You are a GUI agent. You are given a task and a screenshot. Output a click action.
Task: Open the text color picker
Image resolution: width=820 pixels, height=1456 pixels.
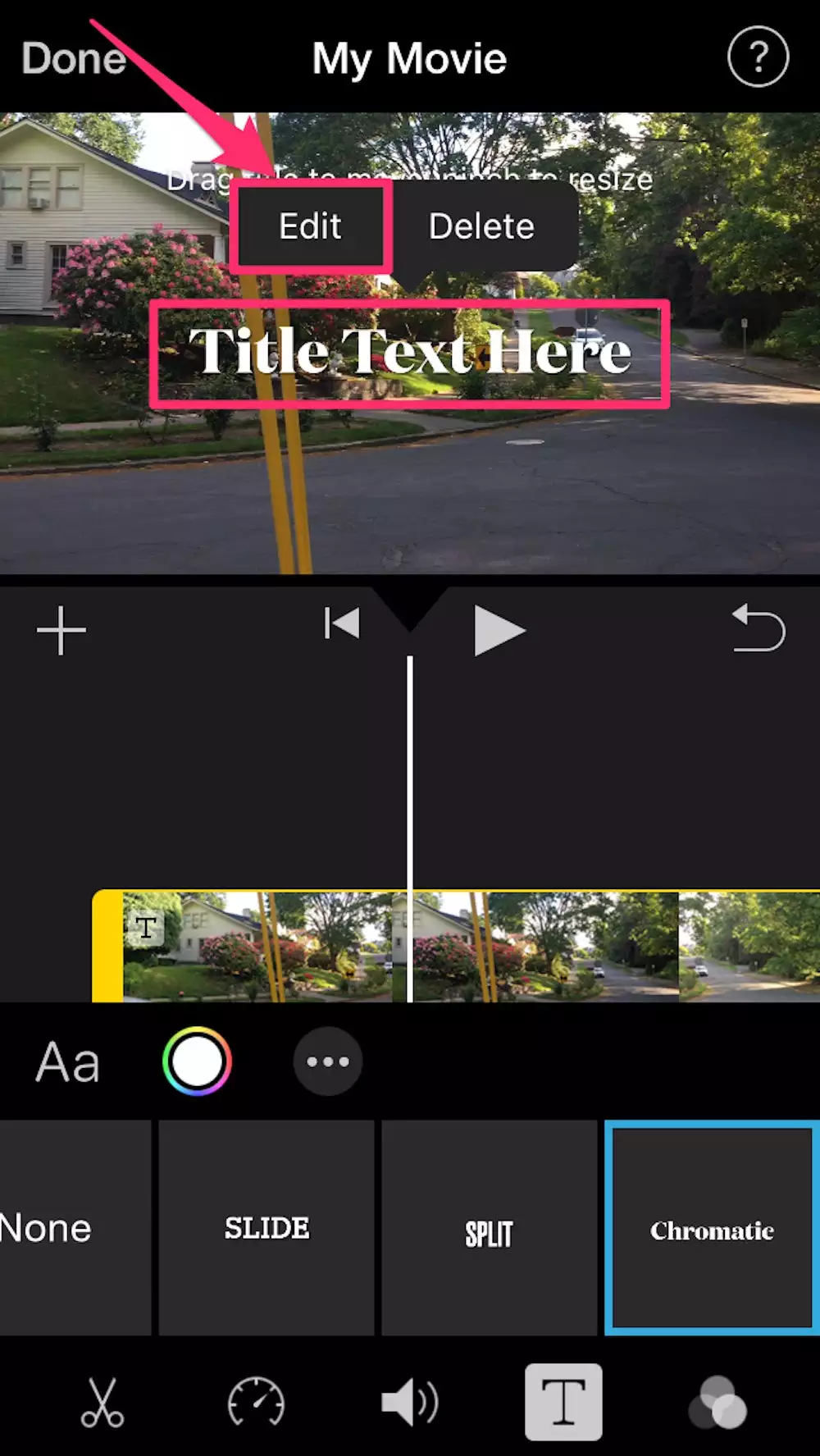(197, 1061)
